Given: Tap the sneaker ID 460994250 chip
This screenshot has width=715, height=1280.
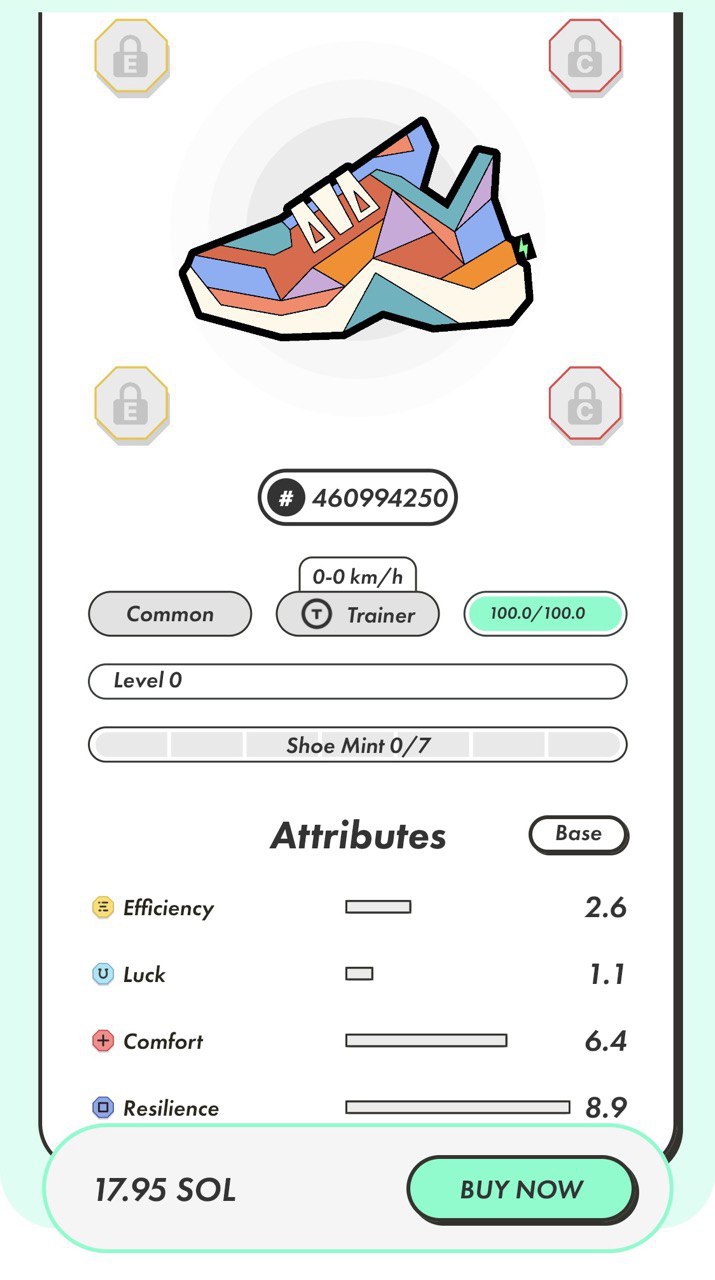Looking at the screenshot, I should point(358,497).
